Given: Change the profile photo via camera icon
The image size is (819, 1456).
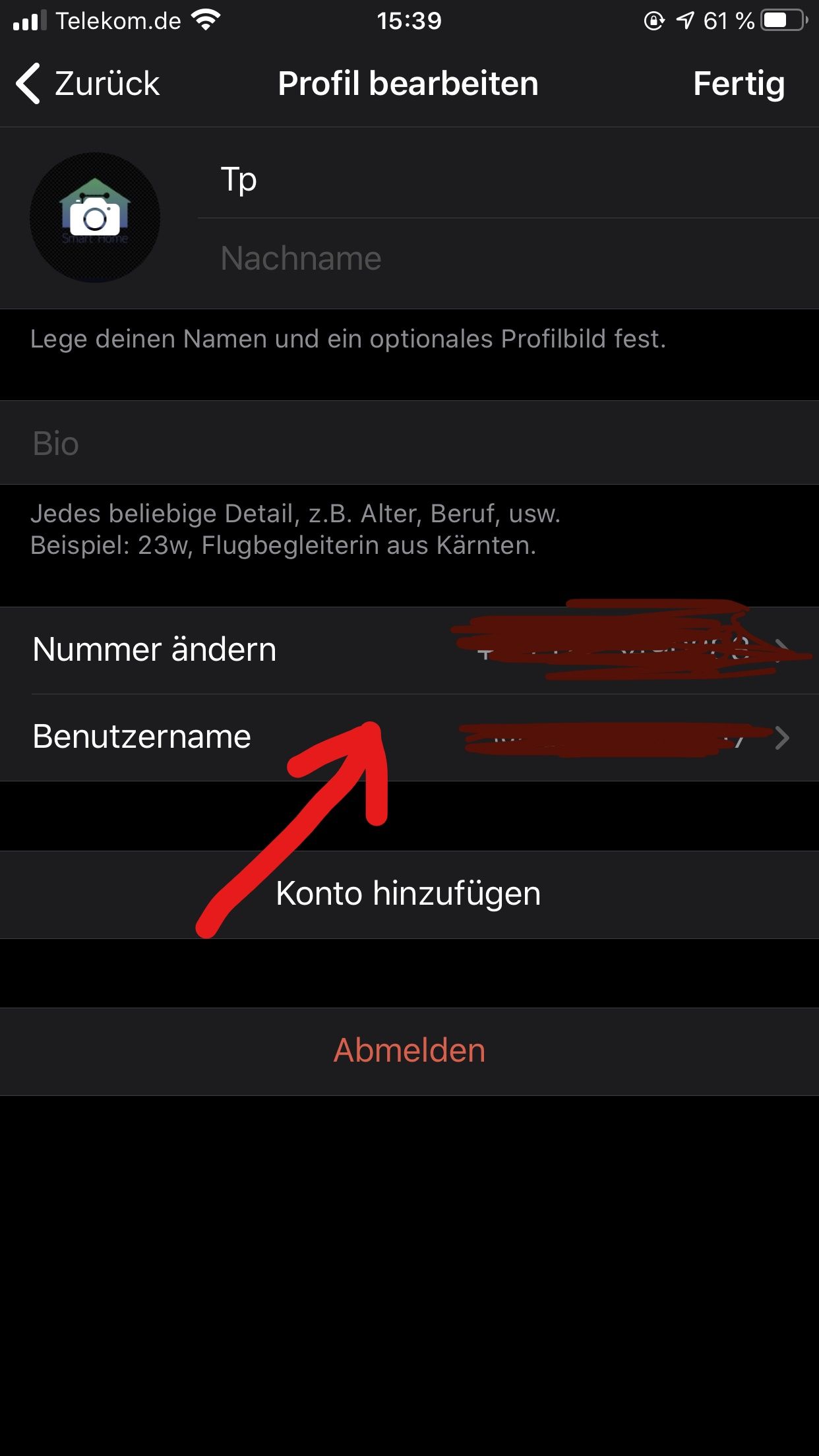Looking at the screenshot, I should coord(95,218).
